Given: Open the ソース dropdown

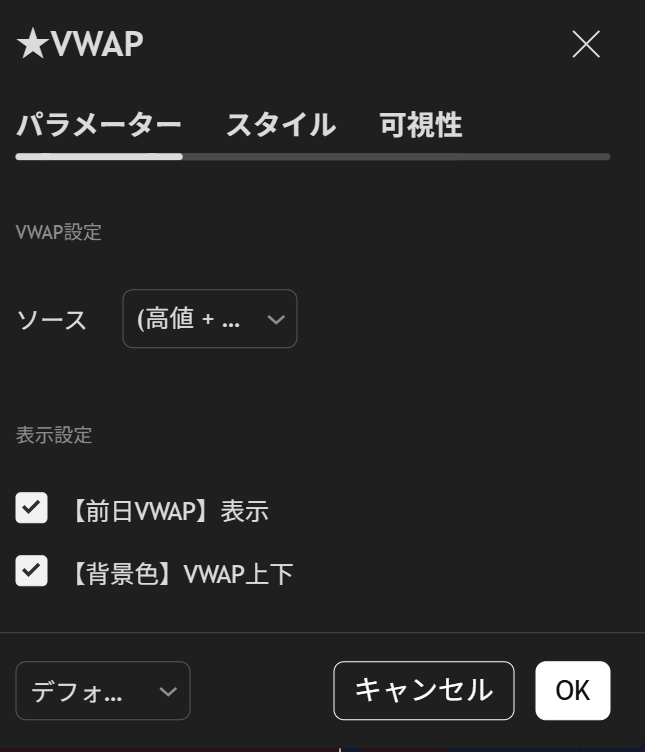Looking at the screenshot, I should pos(209,319).
